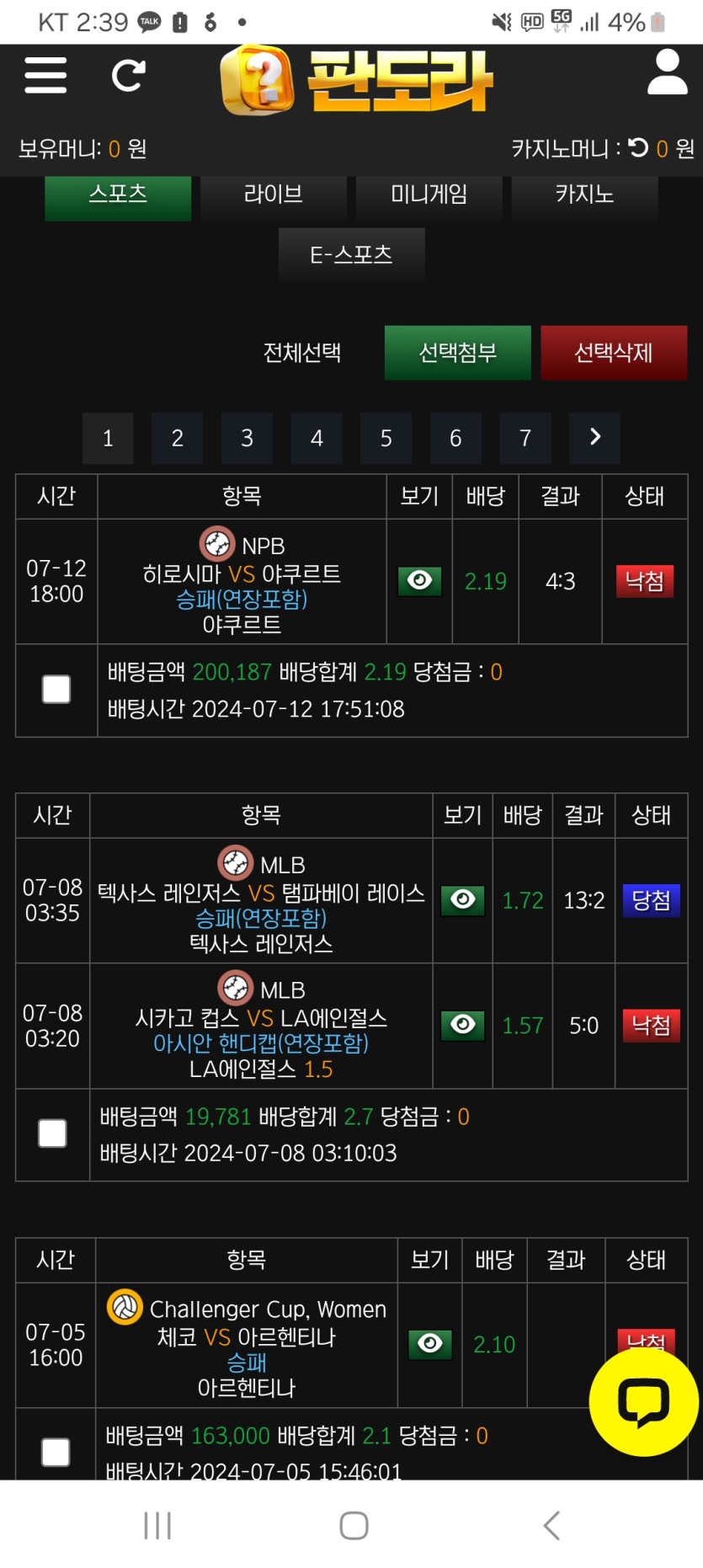The width and height of the screenshot is (703, 1568).
Task: View details of 히로시마 VS 야쿠르트 bet
Action: pyautogui.click(x=419, y=581)
